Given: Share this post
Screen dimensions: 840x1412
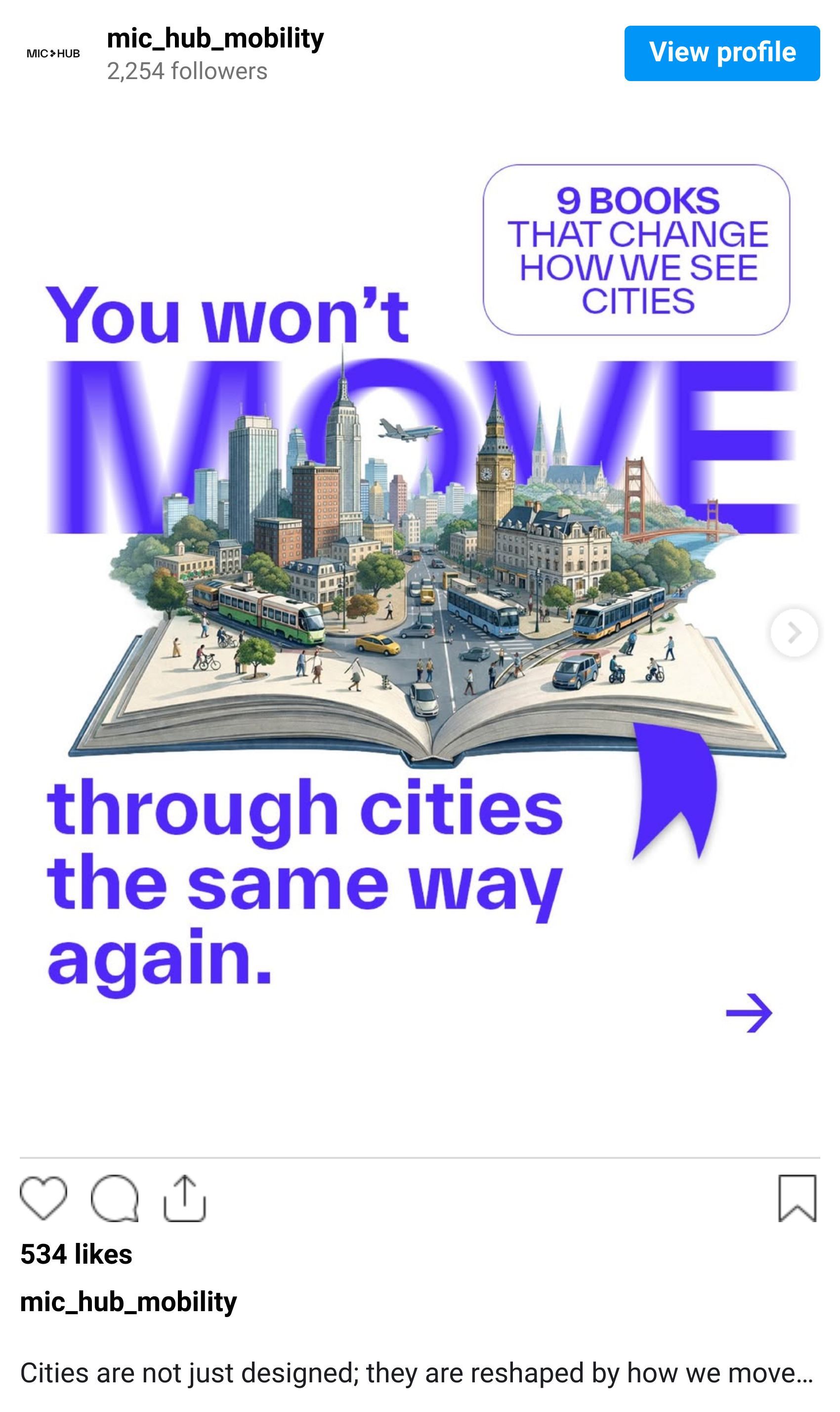Looking at the screenshot, I should coord(184,1197).
